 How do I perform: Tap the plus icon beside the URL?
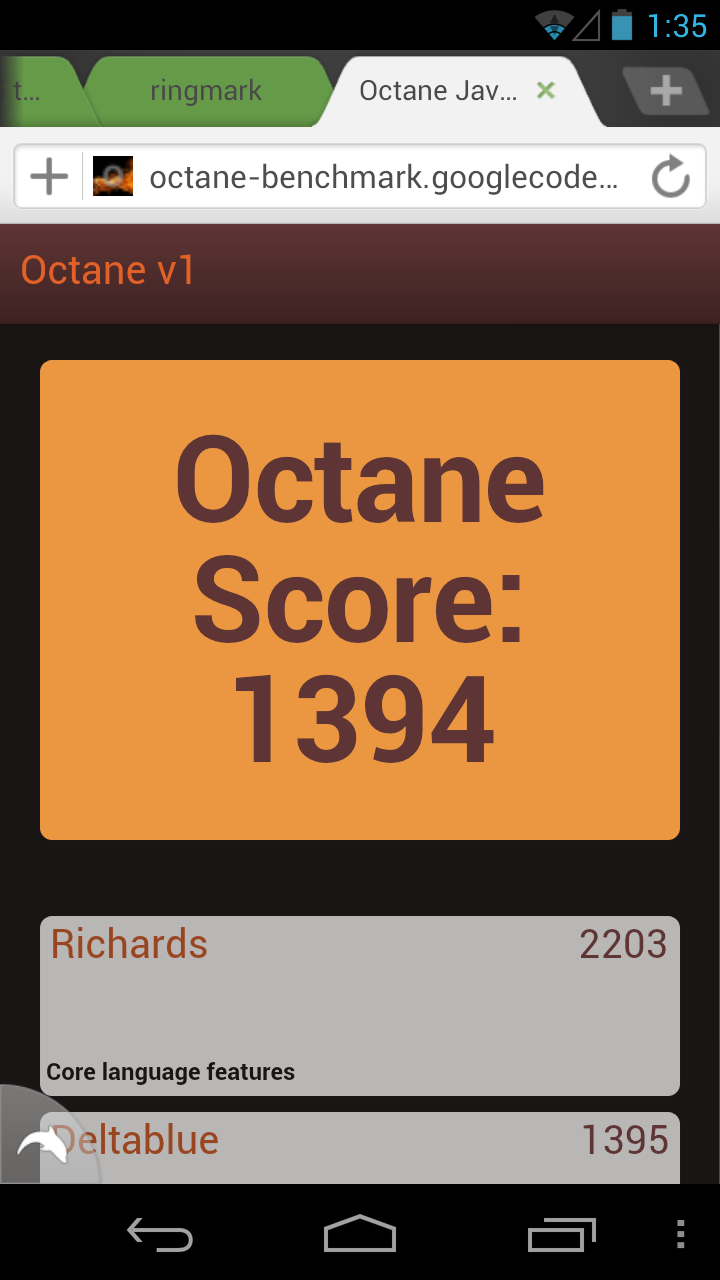click(x=49, y=178)
